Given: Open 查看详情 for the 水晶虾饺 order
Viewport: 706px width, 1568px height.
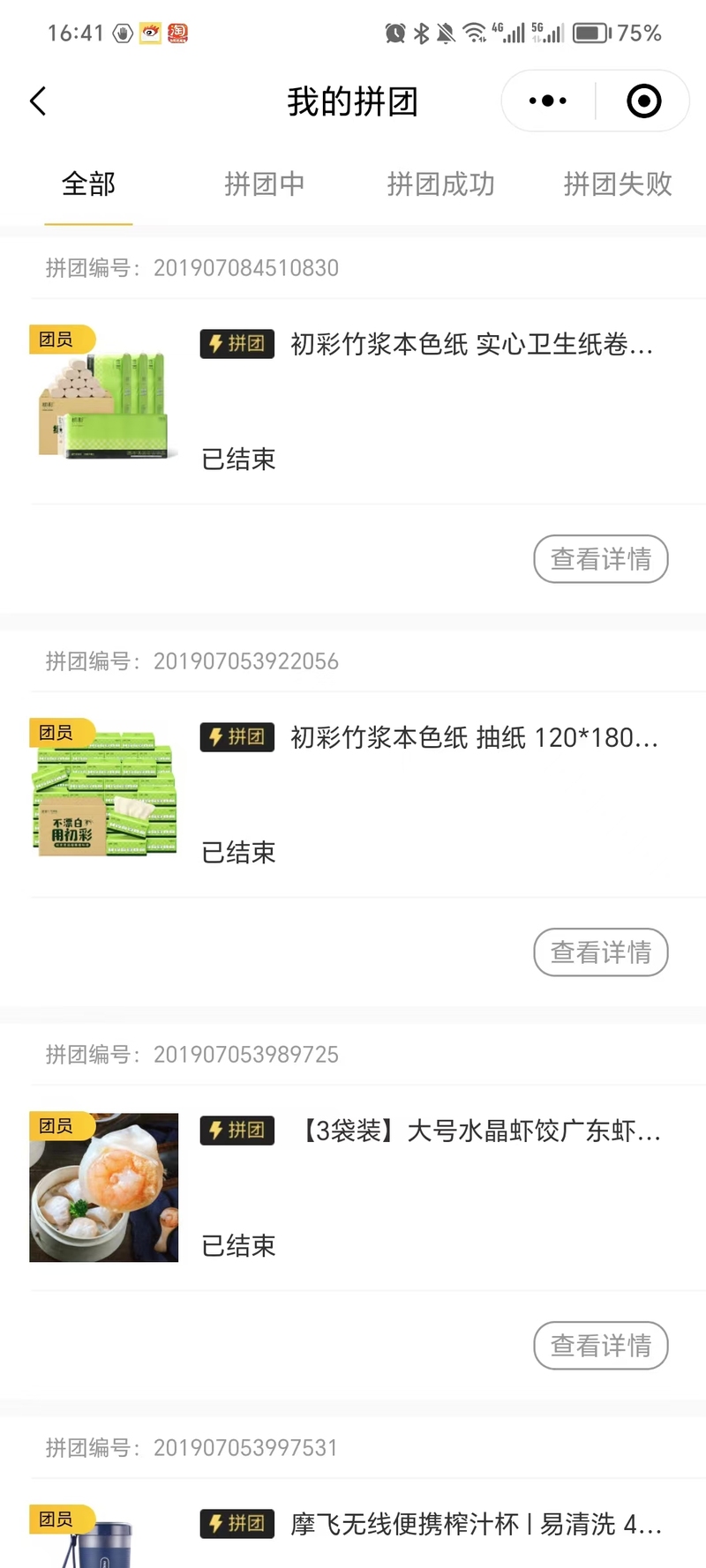Looking at the screenshot, I should 601,1345.
